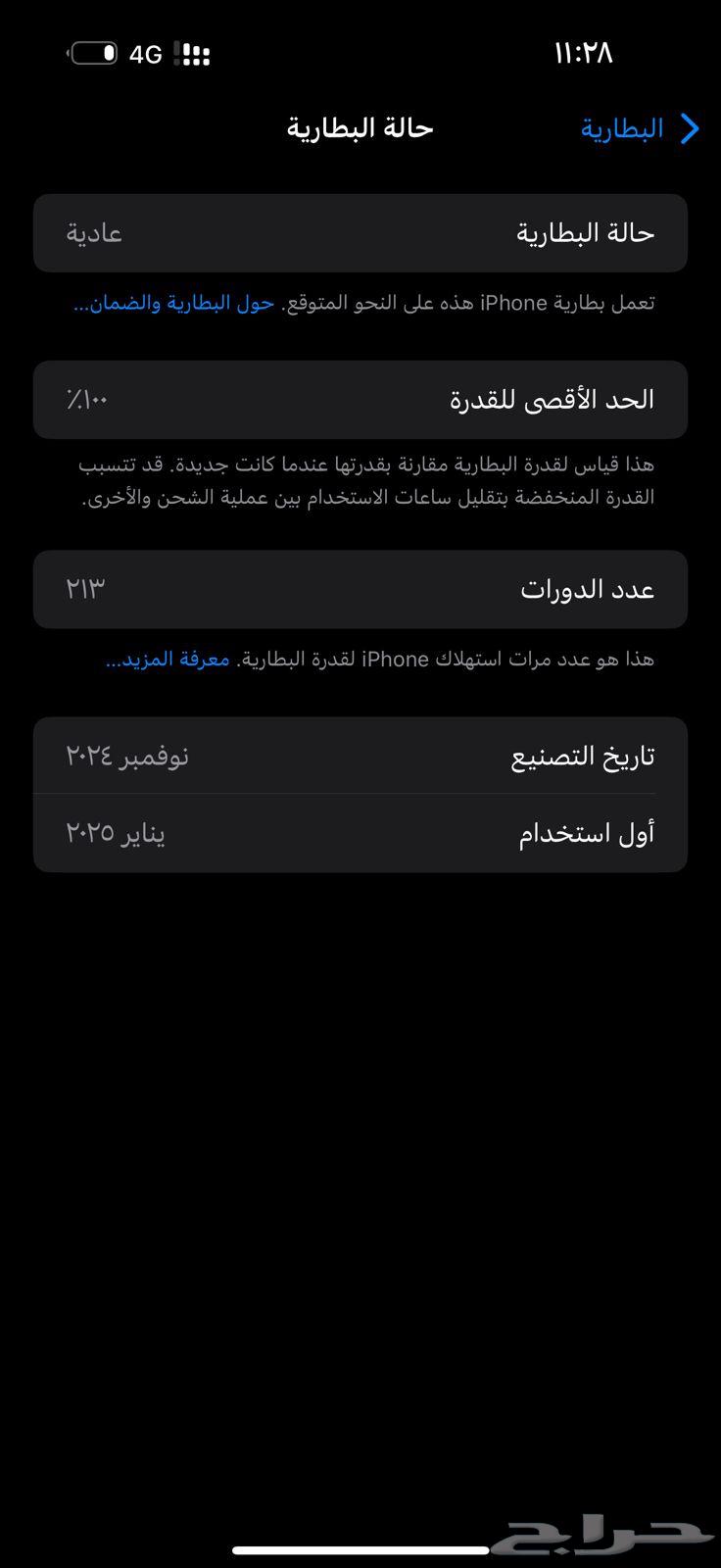Open the الحد الأقصى للقدرة section

click(360, 399)
